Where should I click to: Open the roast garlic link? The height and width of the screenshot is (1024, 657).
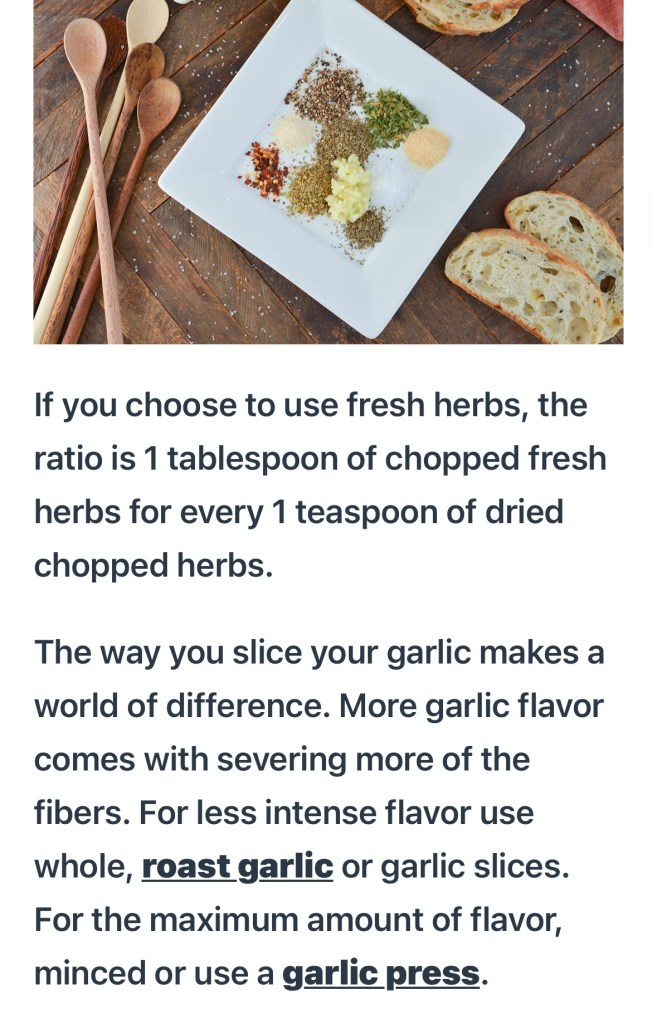[x=237, y=866]
